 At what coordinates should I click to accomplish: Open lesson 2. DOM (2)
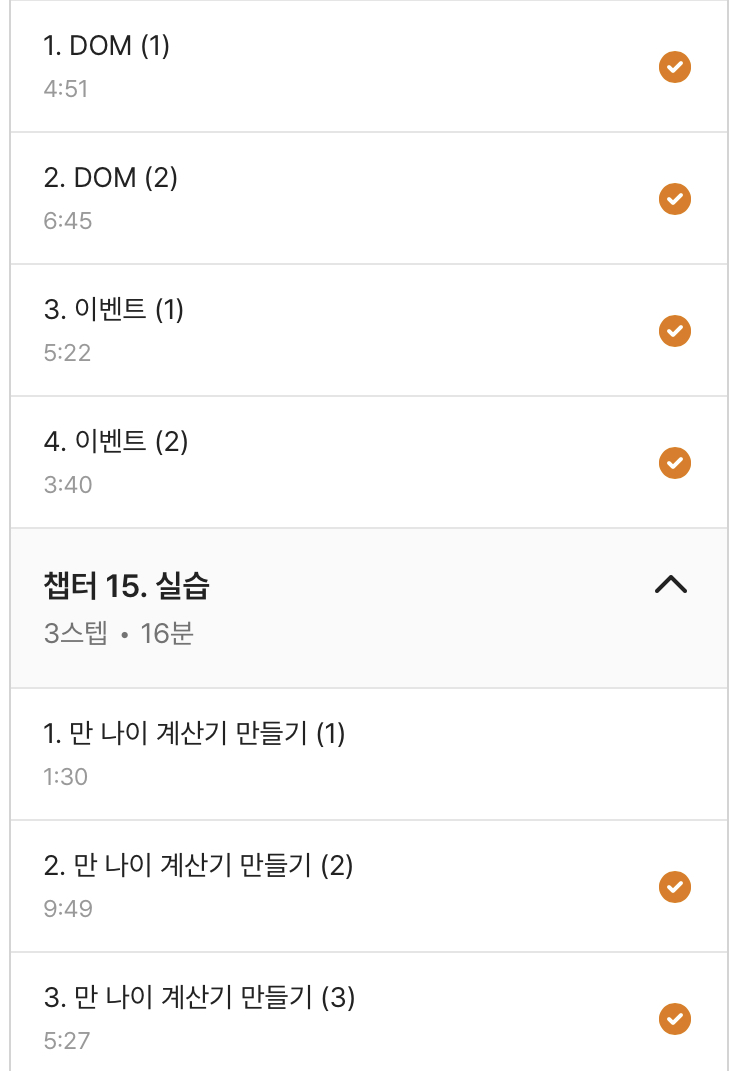click(110, 178)
